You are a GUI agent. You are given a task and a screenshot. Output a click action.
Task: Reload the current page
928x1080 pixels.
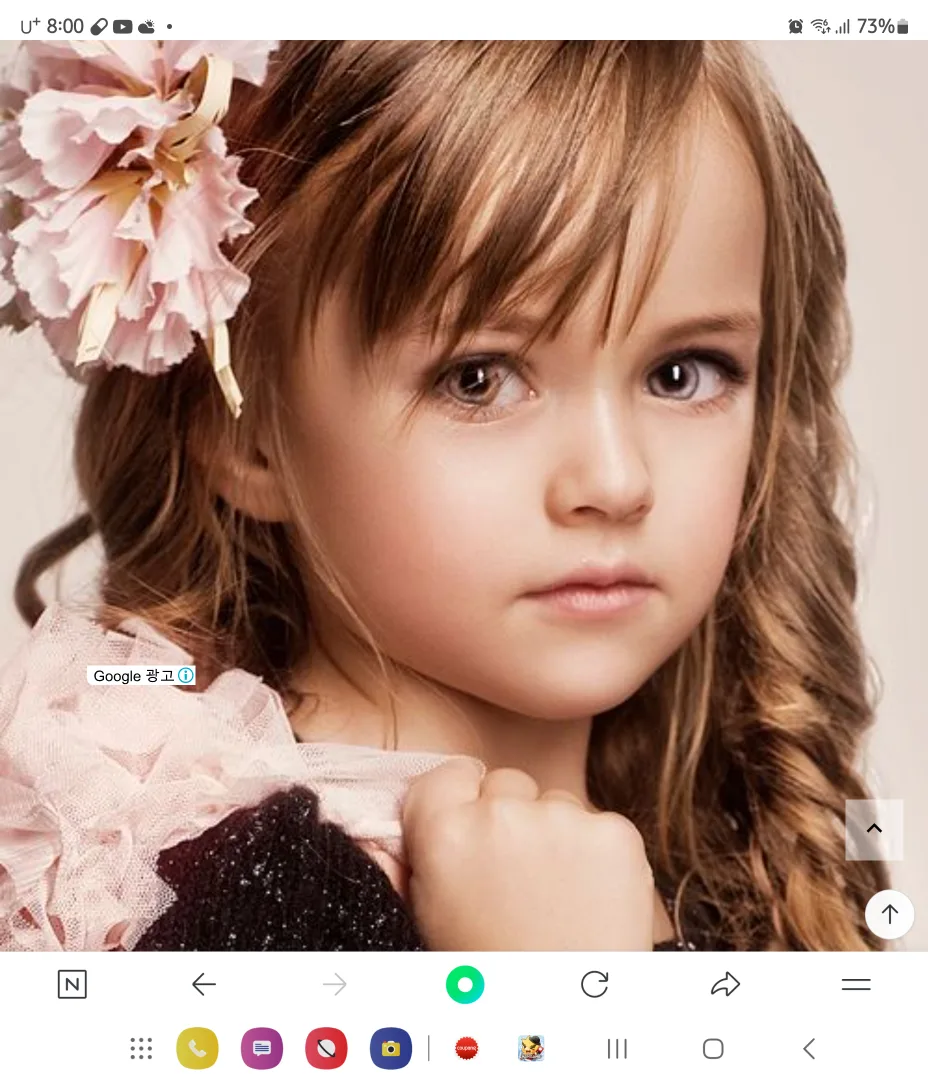[x=595, y=984]
